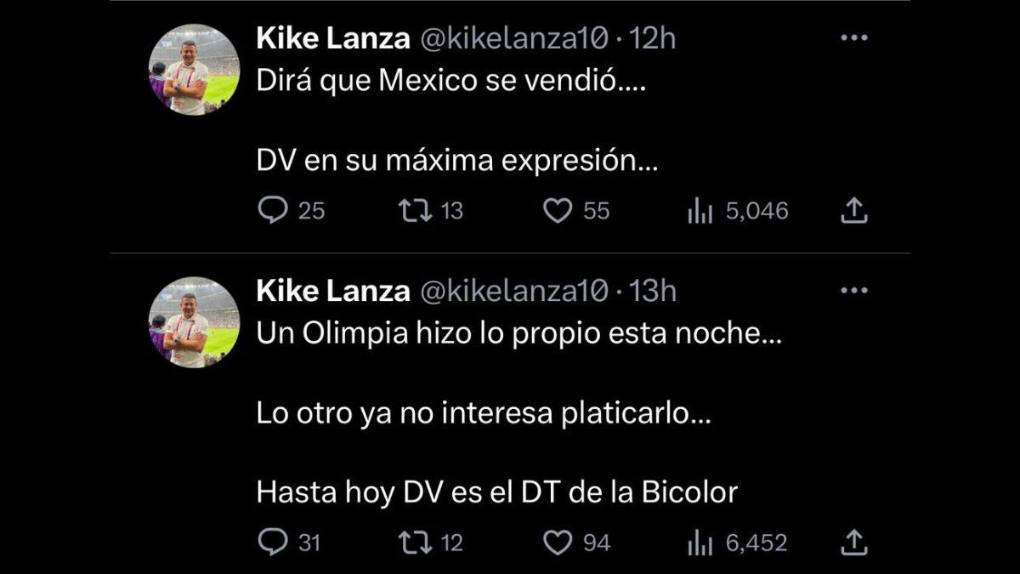Like the "Dirá que Mexico se vendió" tweet

point(557,210)
